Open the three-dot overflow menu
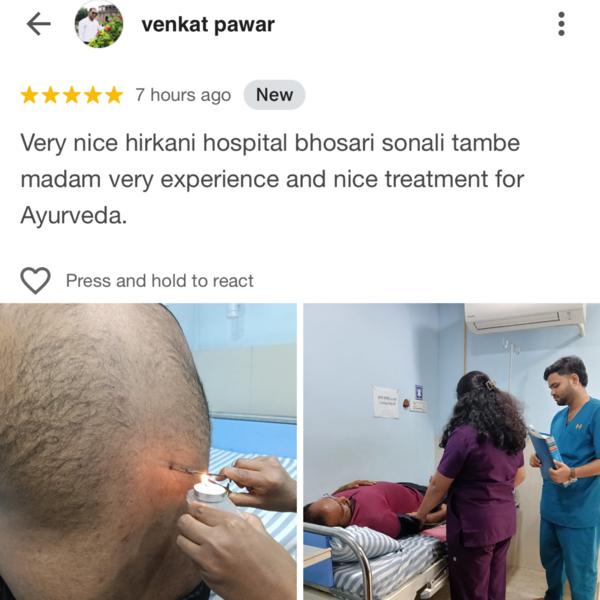Viewport: 600px width, 600px height. pos(561,24)
